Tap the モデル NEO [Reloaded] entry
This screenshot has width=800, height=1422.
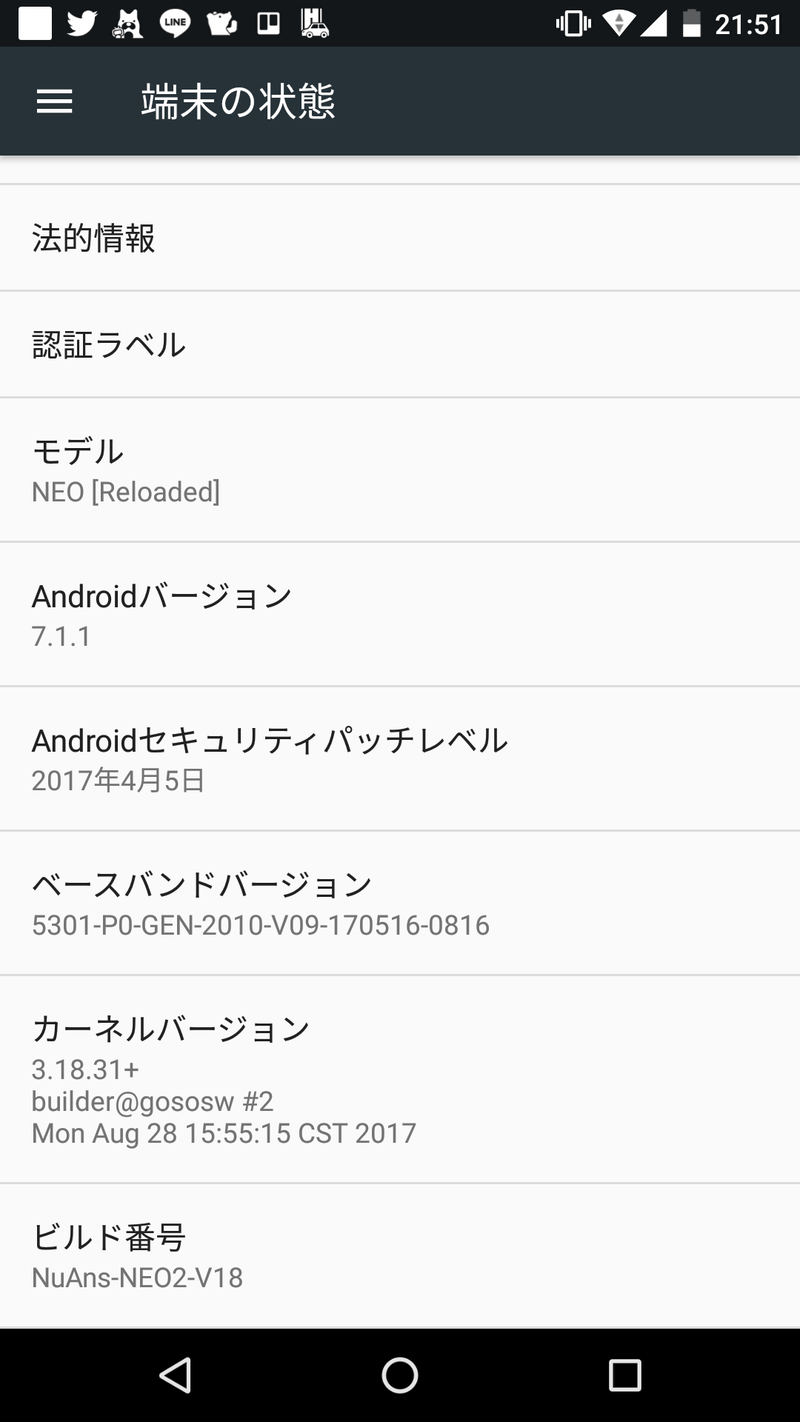(400, 470)
